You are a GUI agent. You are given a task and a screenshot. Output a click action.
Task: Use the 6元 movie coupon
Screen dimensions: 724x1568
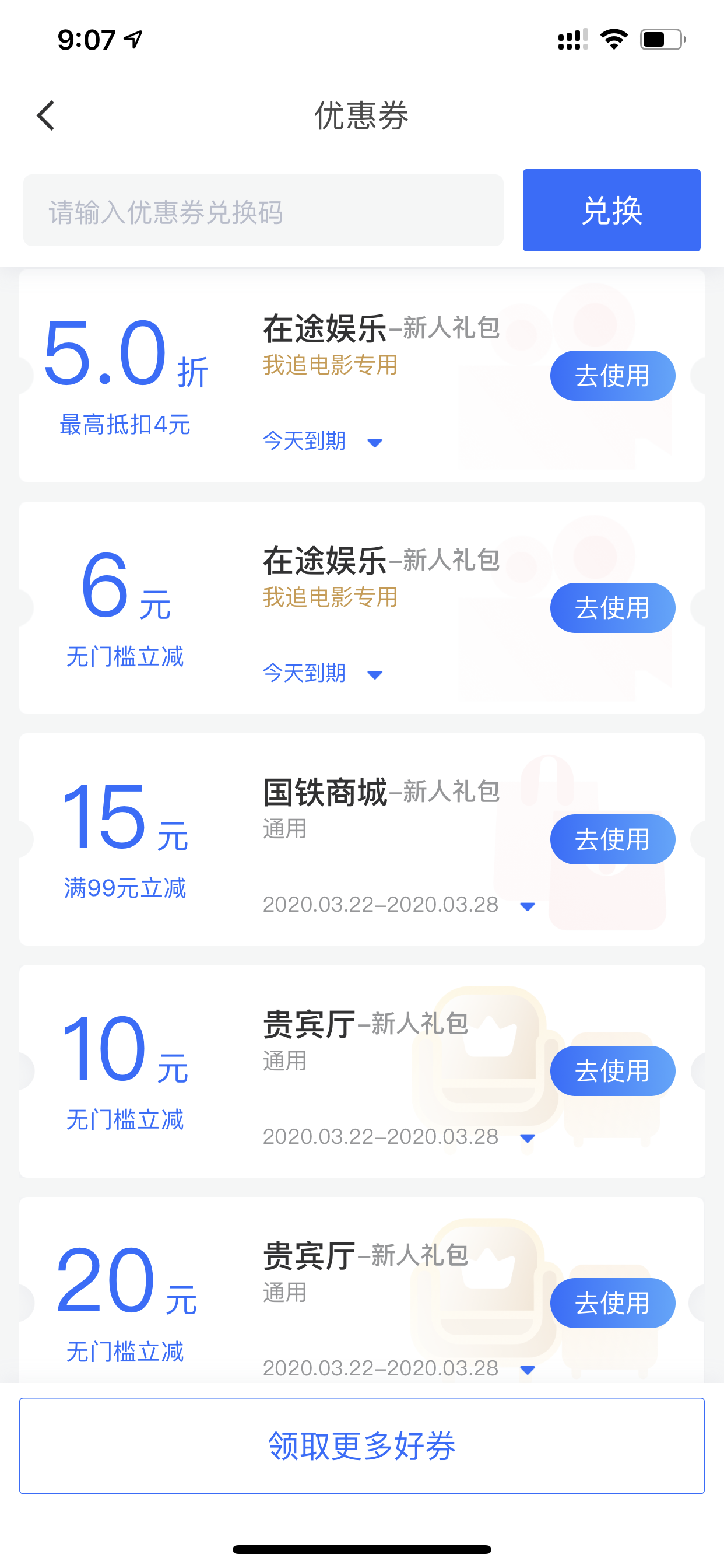612,607
